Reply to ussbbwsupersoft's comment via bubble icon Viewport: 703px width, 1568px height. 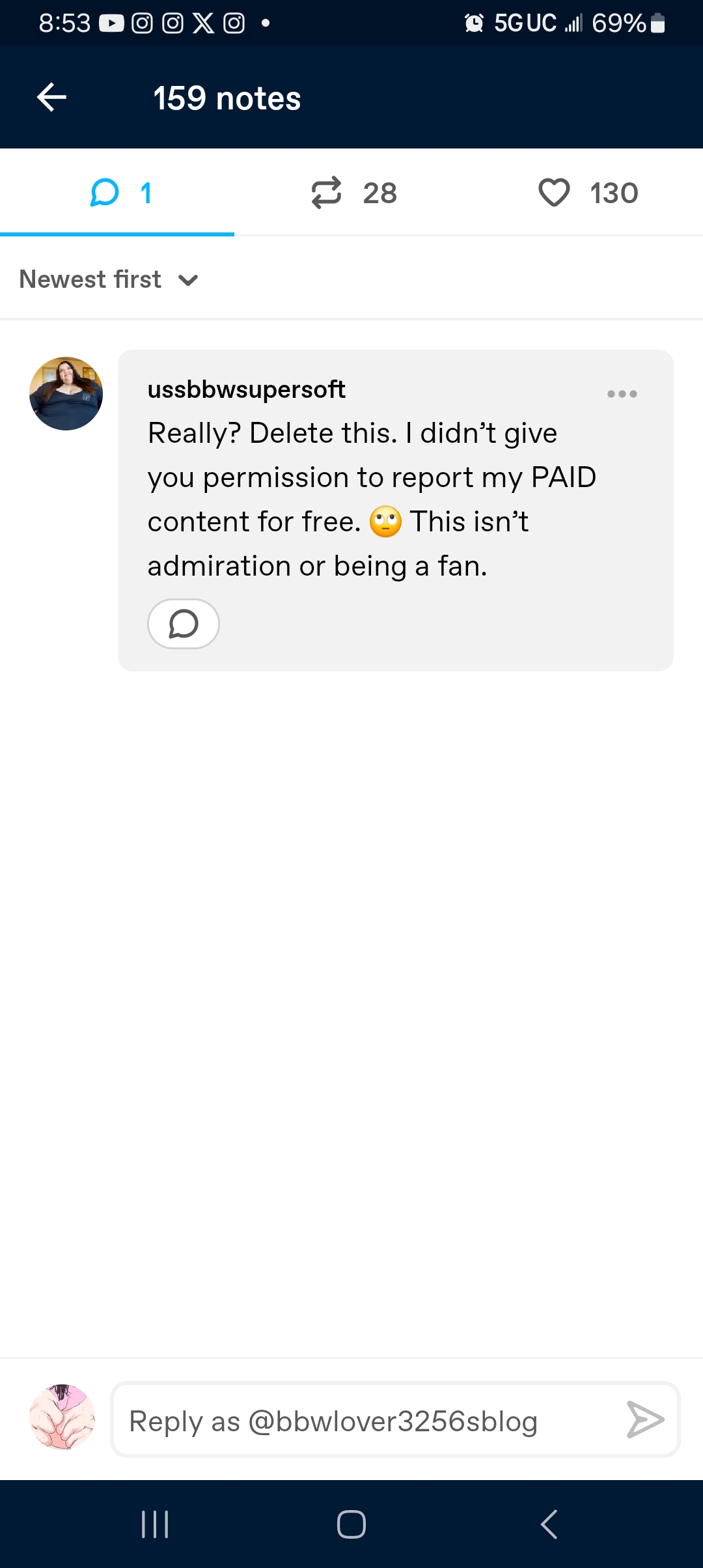tap(184, 624)
